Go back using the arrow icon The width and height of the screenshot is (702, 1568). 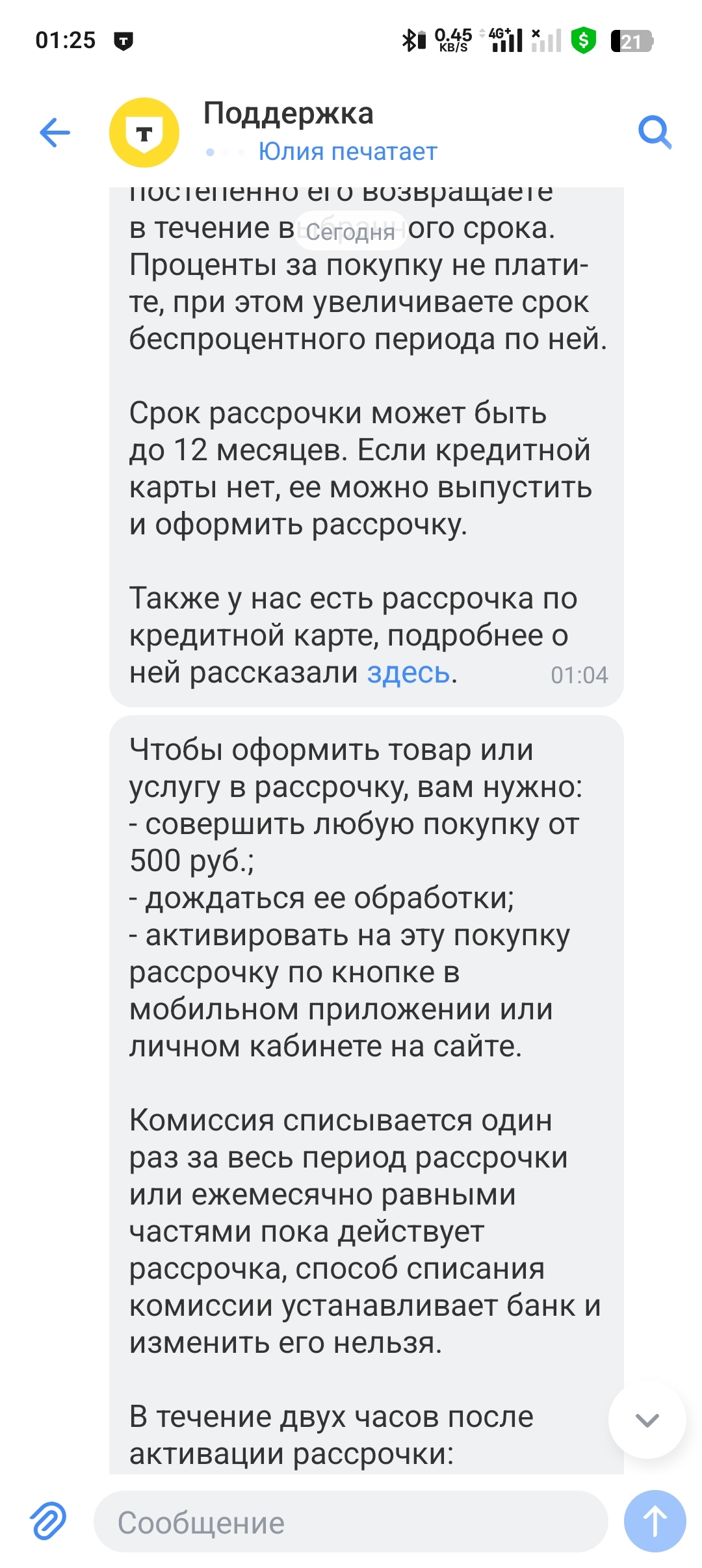pyautogui.click(x=55, y=133)
